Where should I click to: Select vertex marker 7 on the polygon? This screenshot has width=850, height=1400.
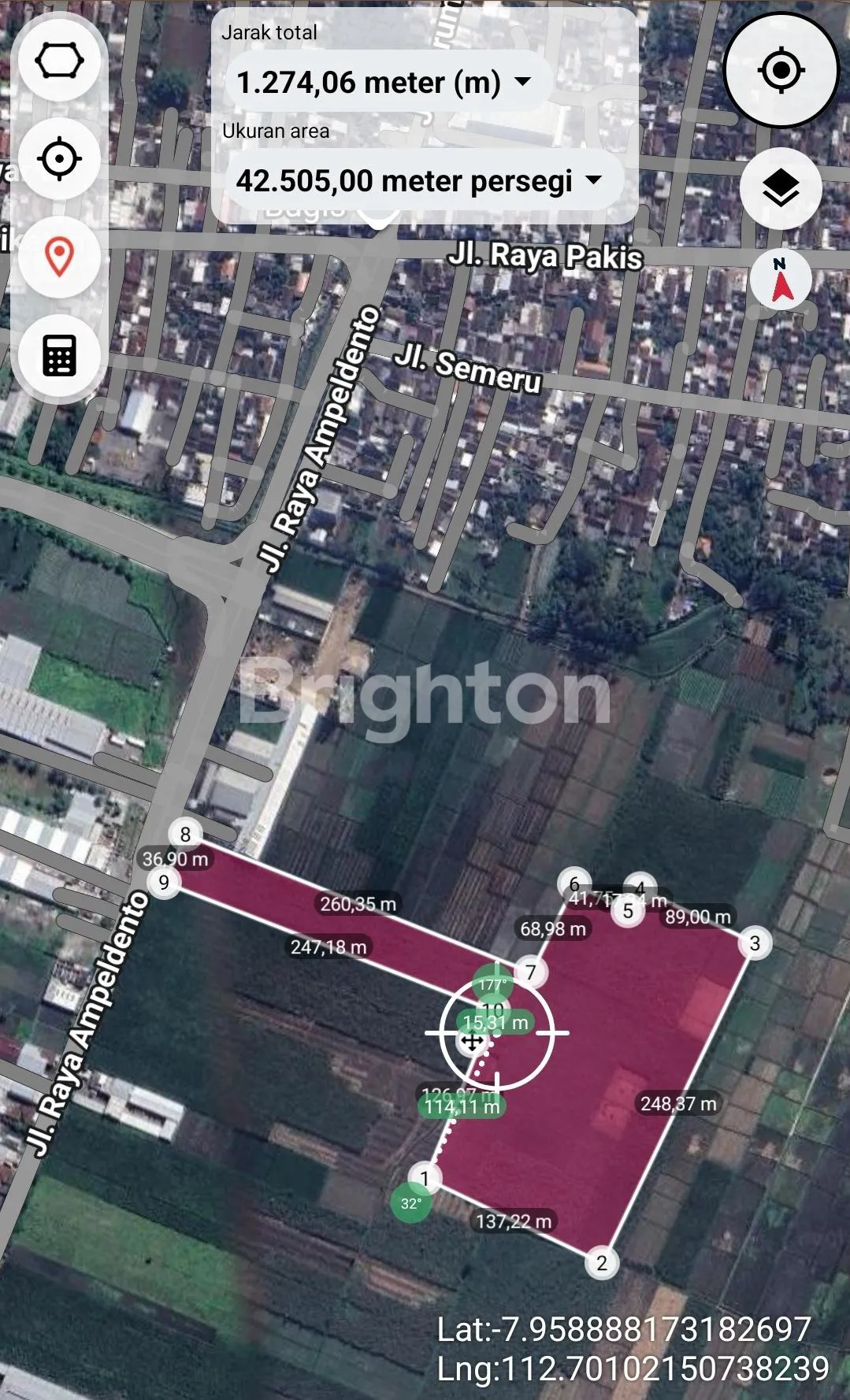click(531, 972)
